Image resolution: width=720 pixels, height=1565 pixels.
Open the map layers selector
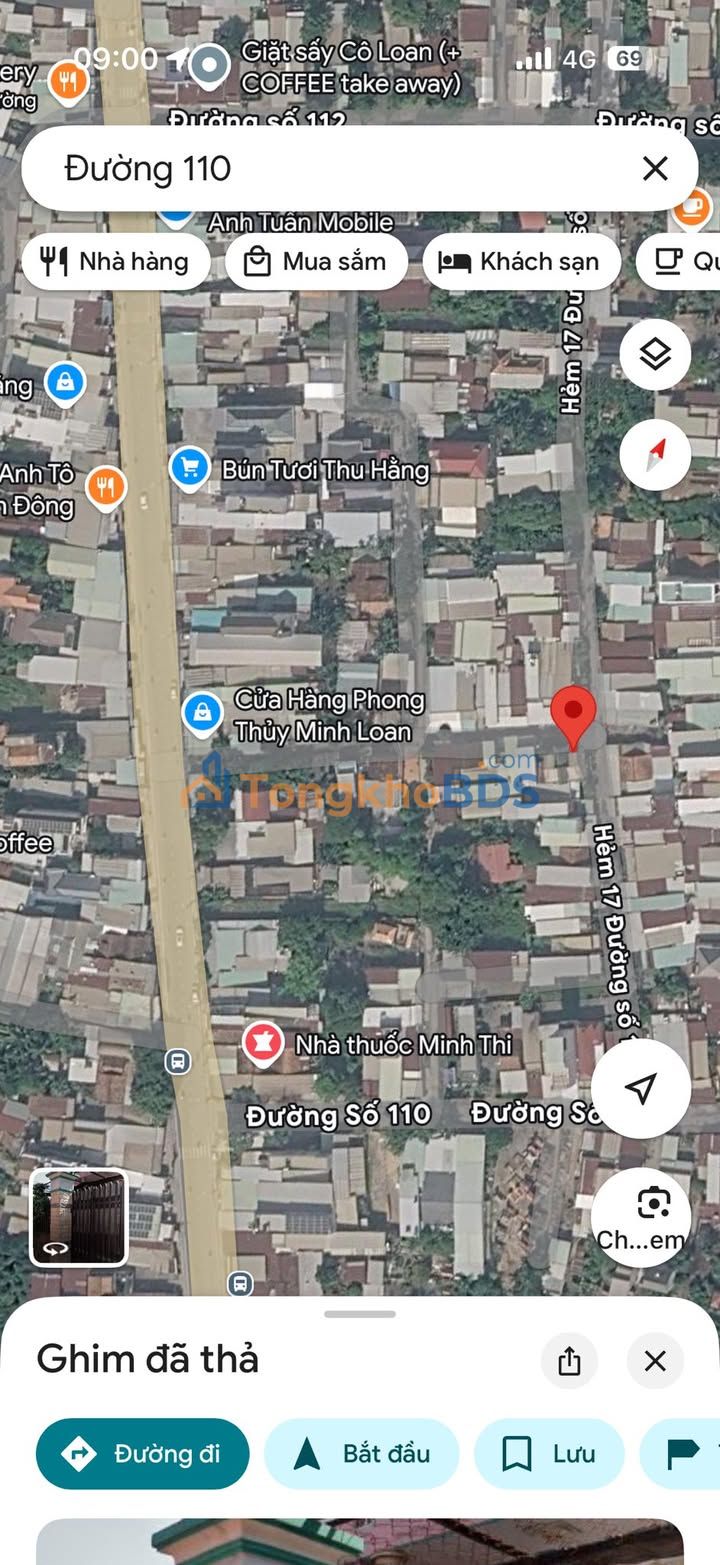[655, 354]
